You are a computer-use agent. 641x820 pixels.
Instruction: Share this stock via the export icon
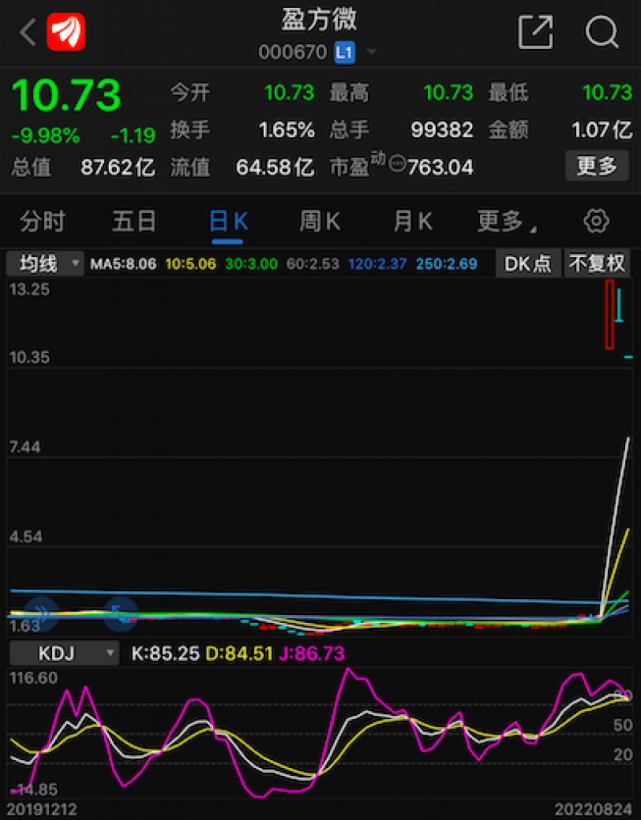pos(535,32)
